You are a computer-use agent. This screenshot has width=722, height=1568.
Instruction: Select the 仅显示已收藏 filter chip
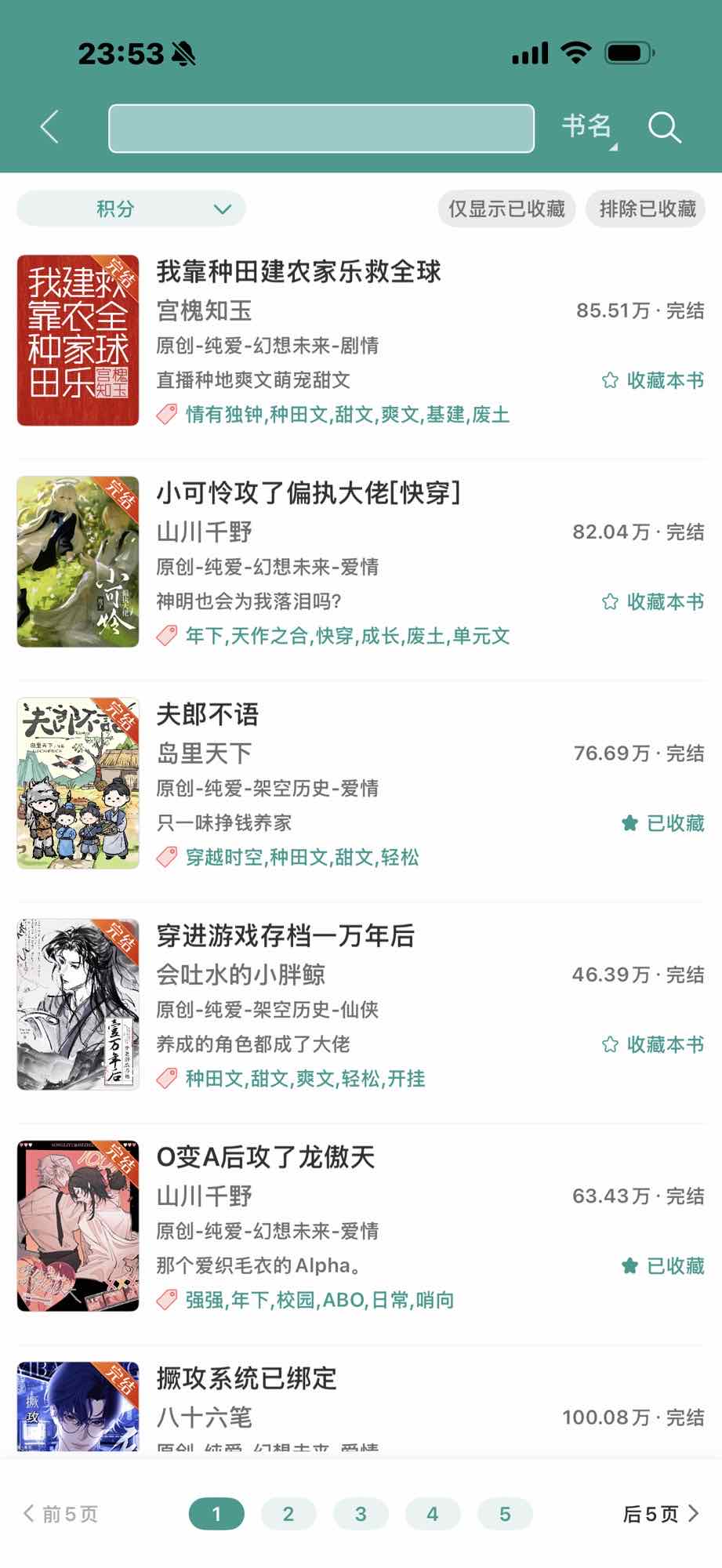click(x=506, y=209)
